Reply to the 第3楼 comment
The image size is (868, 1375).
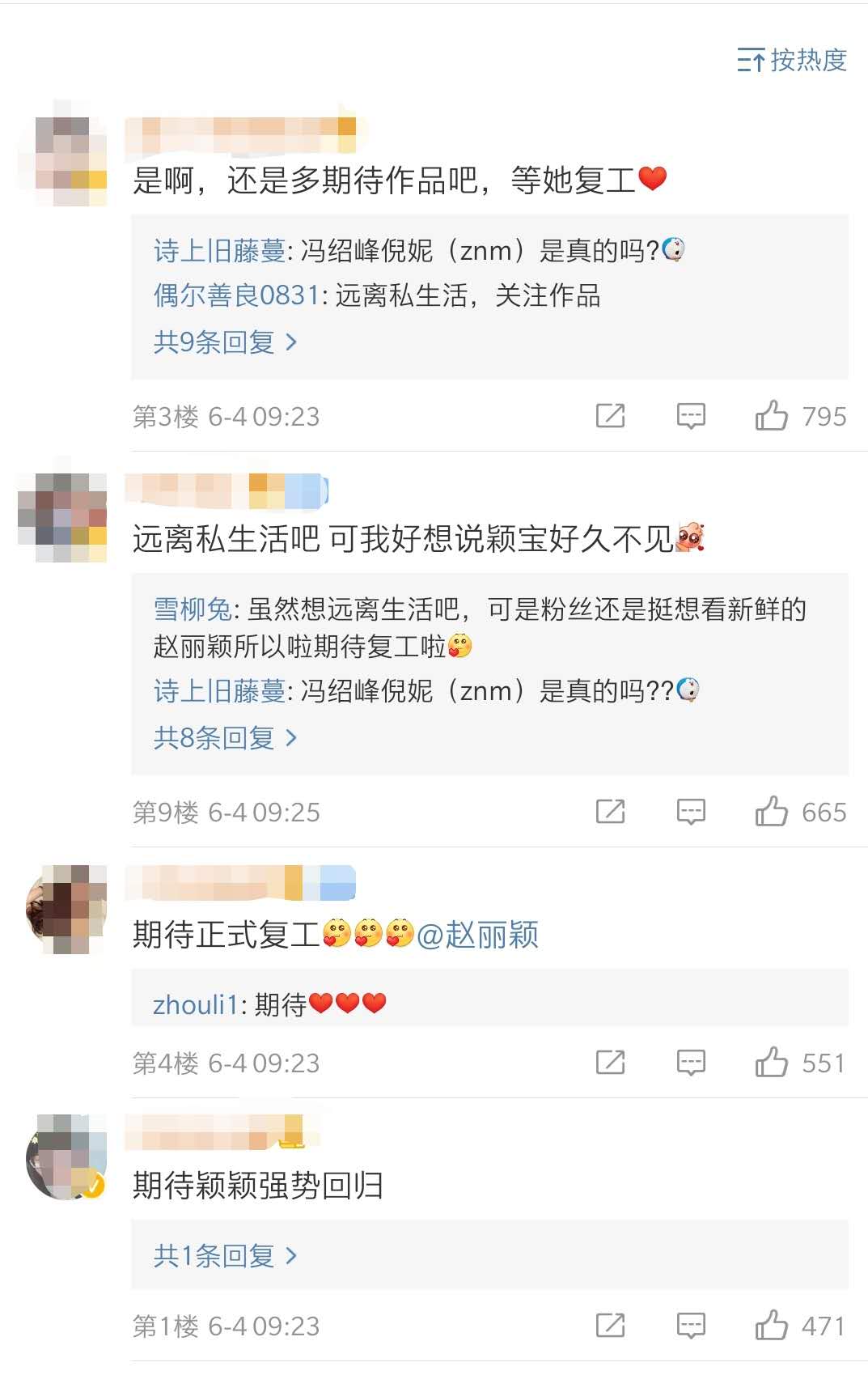pyautogui.click(x=691, y=416)
